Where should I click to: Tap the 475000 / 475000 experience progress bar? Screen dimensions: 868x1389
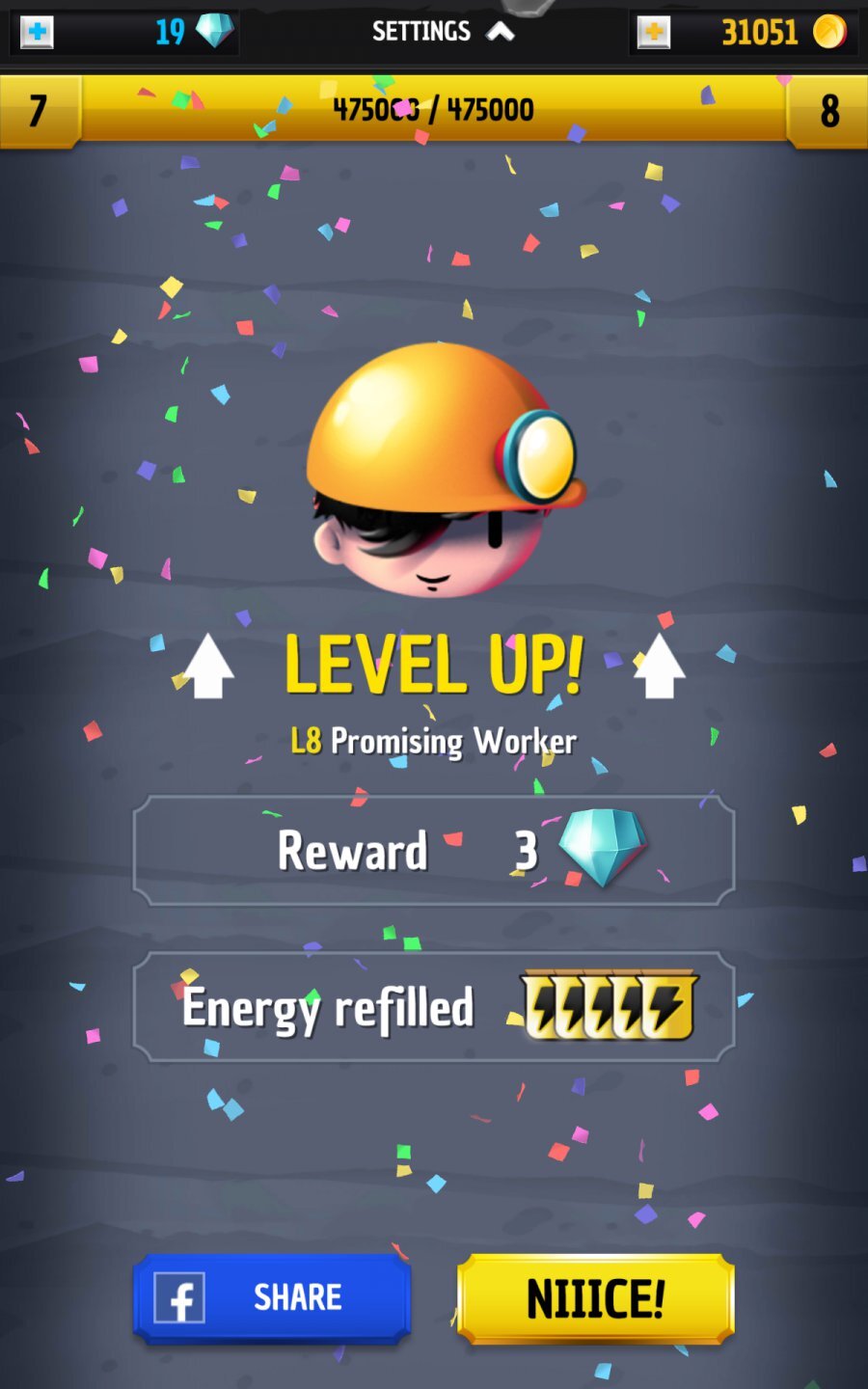[x=433, y=109]
